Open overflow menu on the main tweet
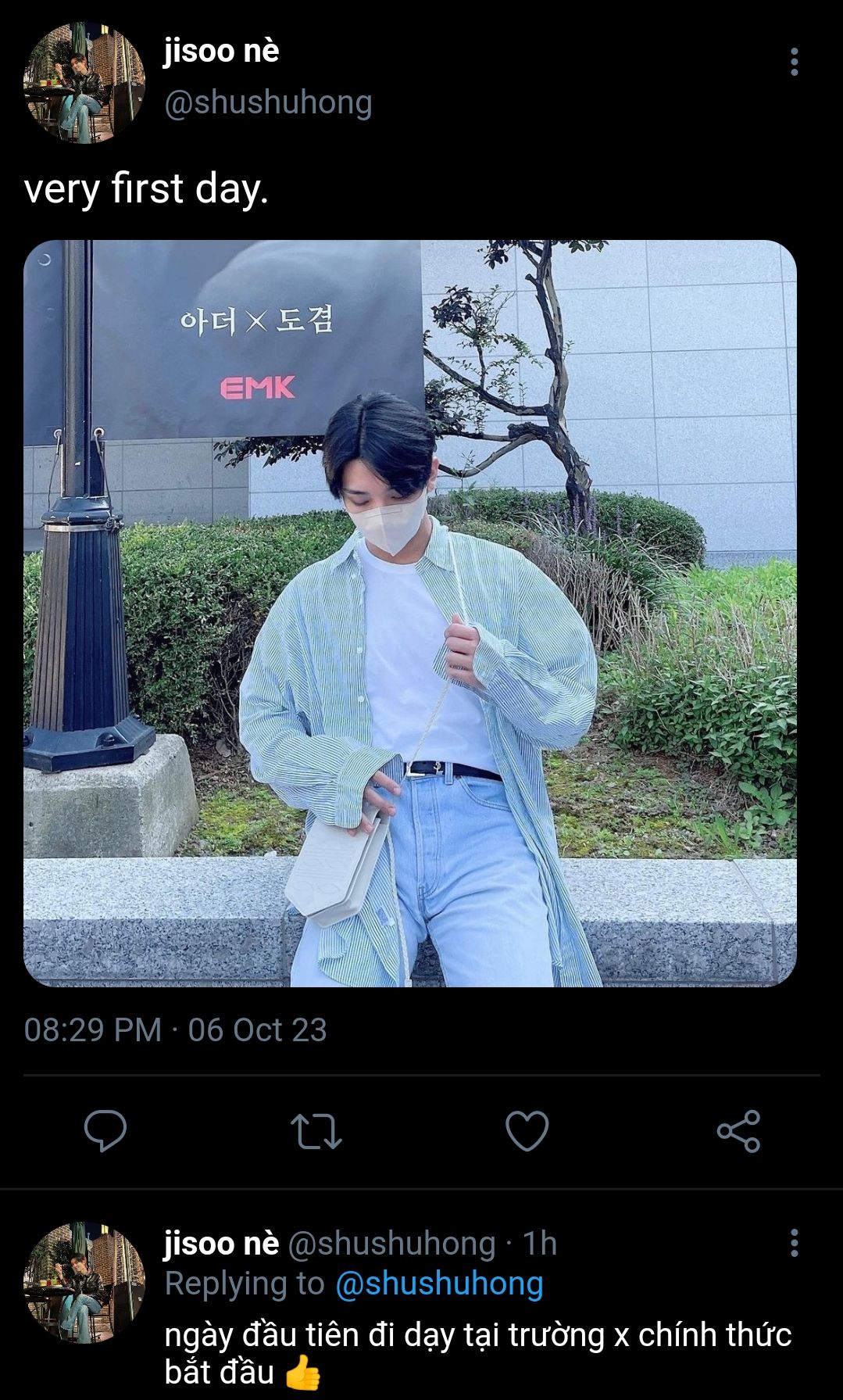The width and height of the screenshot is (843, 1400). click(794, 62)
